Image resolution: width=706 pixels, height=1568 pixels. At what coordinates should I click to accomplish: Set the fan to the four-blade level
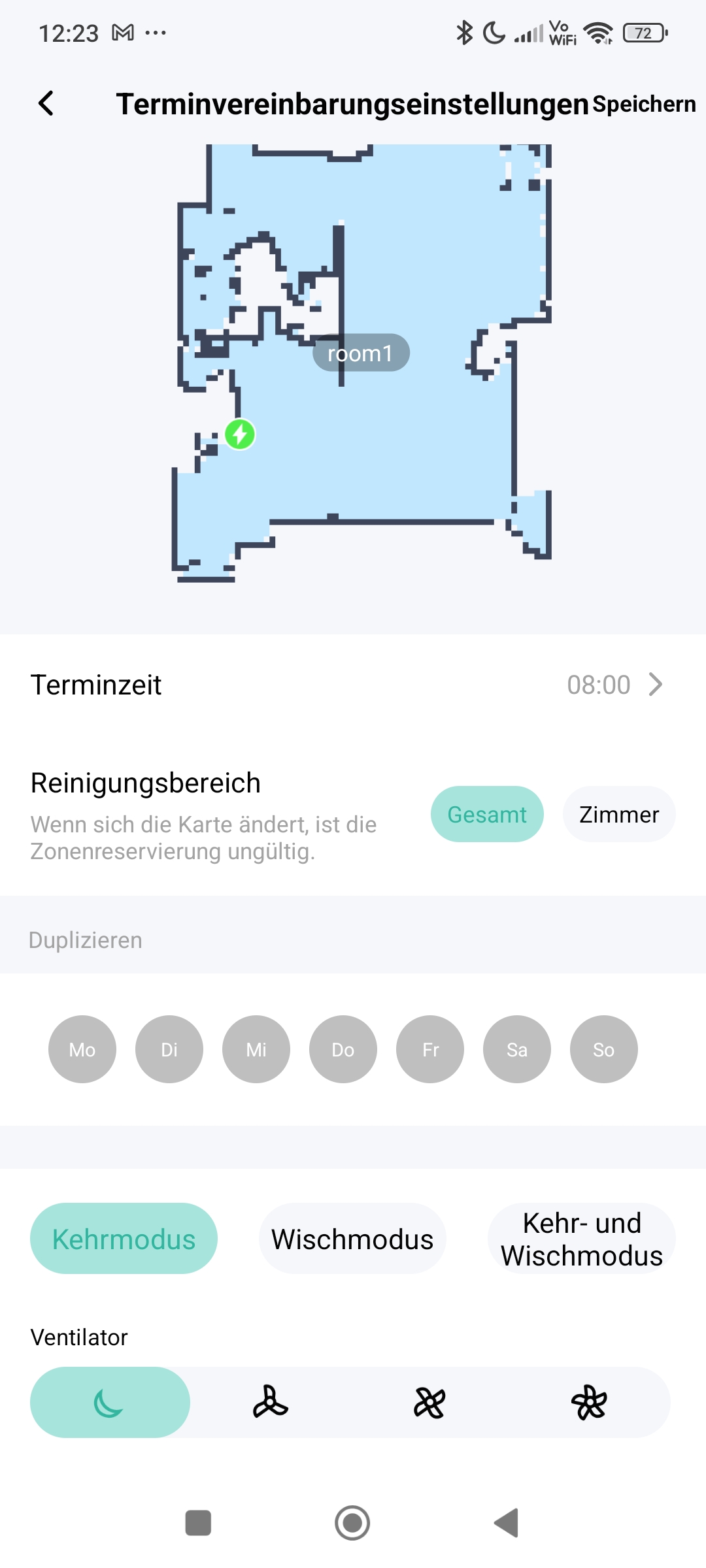(429, 1402)
